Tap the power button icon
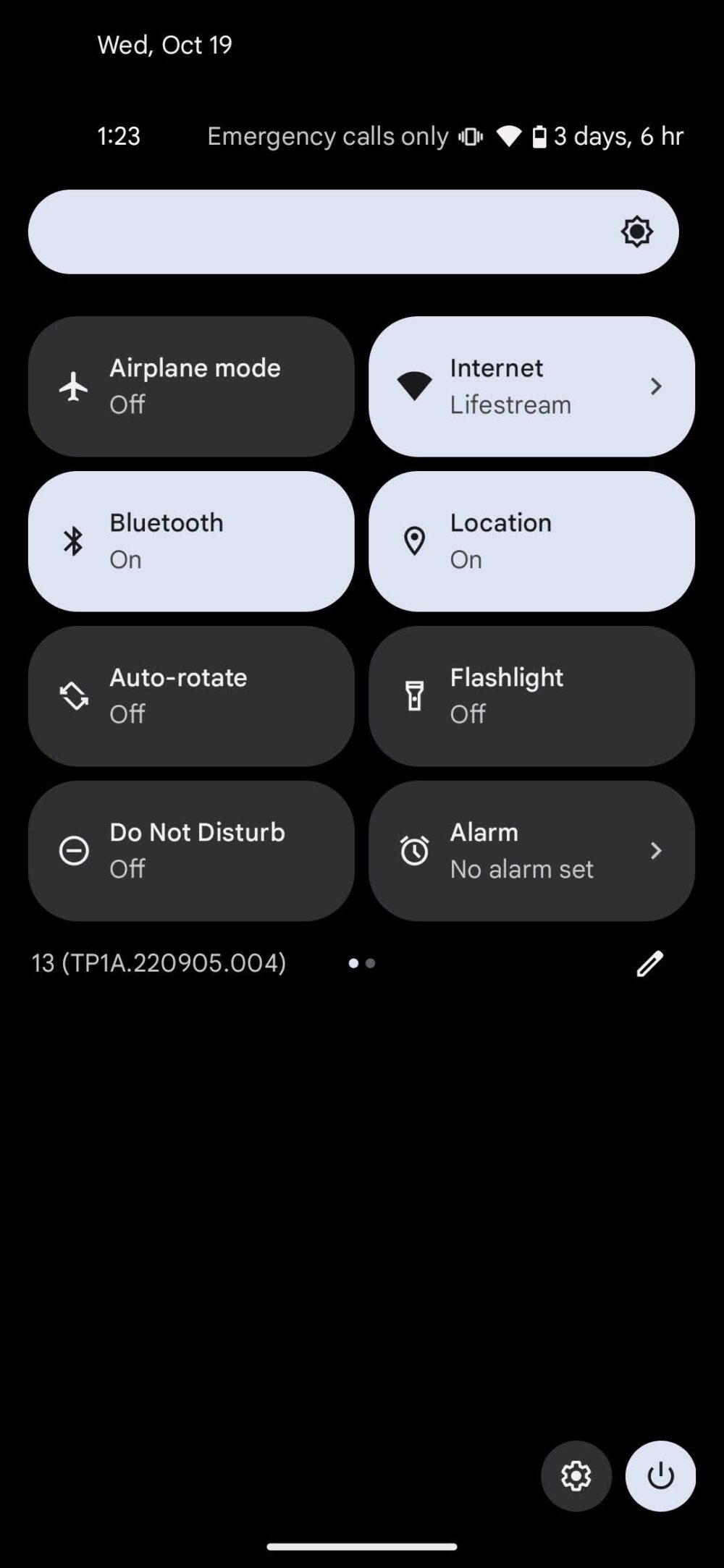 (x=660, y=1476)
